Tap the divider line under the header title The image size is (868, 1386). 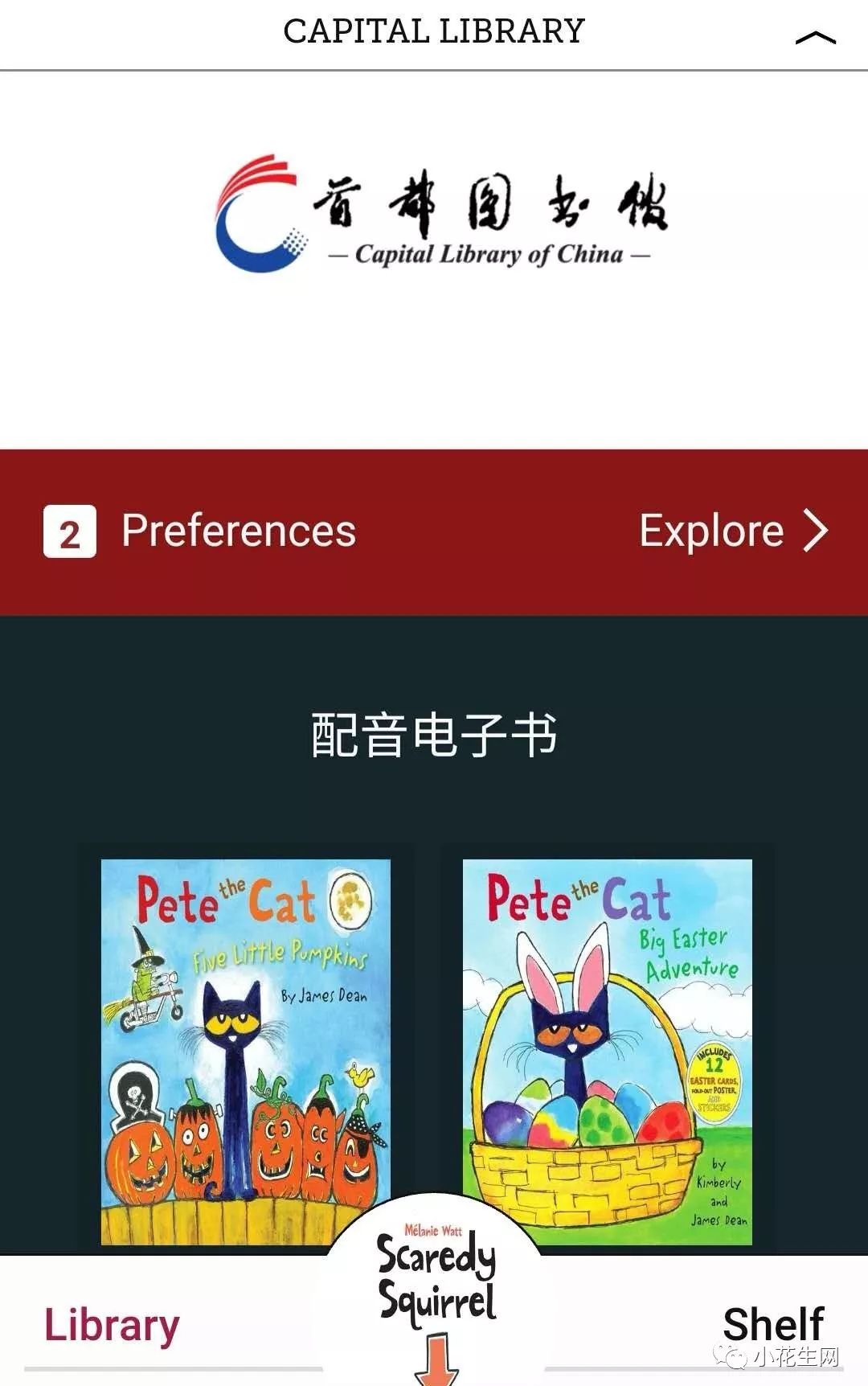point(434,71)
